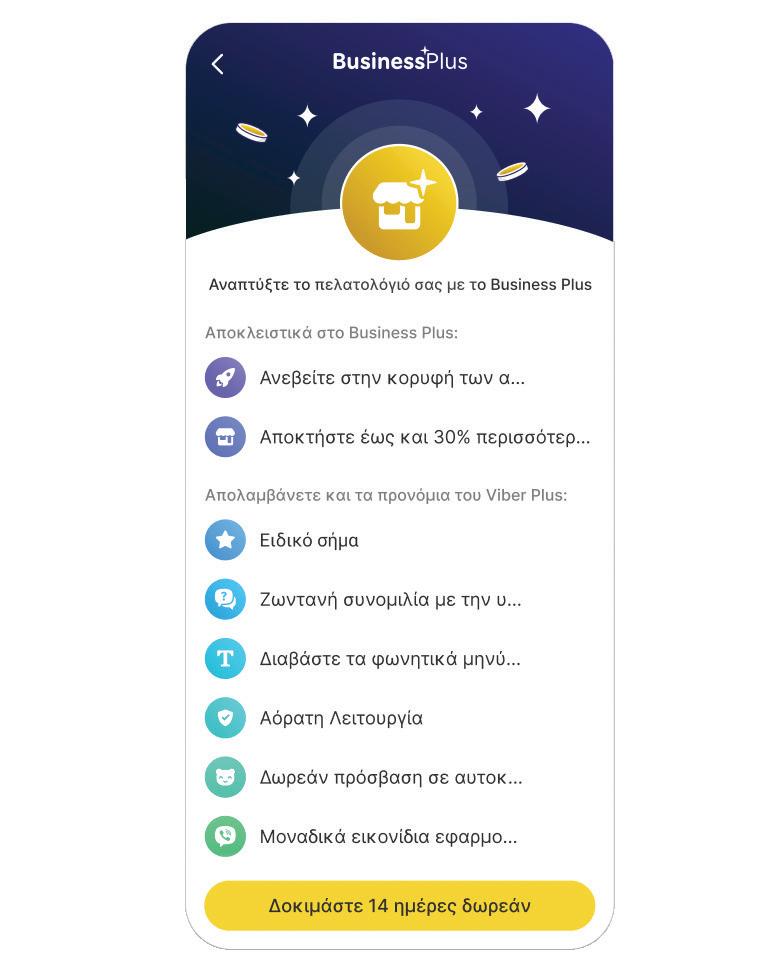View the Αποκτήστε έως και 30% feature
Image resolution: width=774 pixels, height=973 pixels.
pyautogui.click(x=424, y=437)
